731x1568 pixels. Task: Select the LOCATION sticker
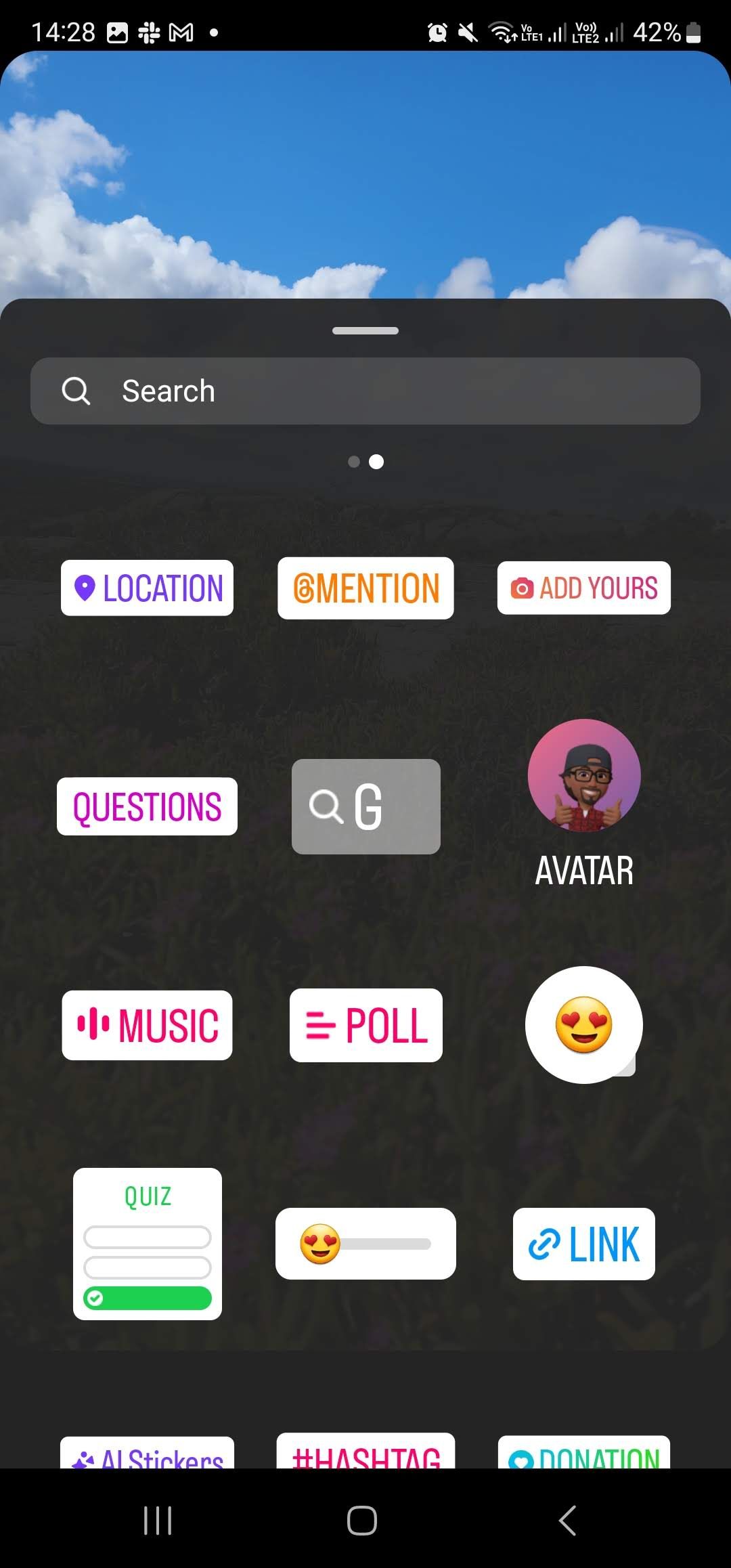(x=147, y=588)
